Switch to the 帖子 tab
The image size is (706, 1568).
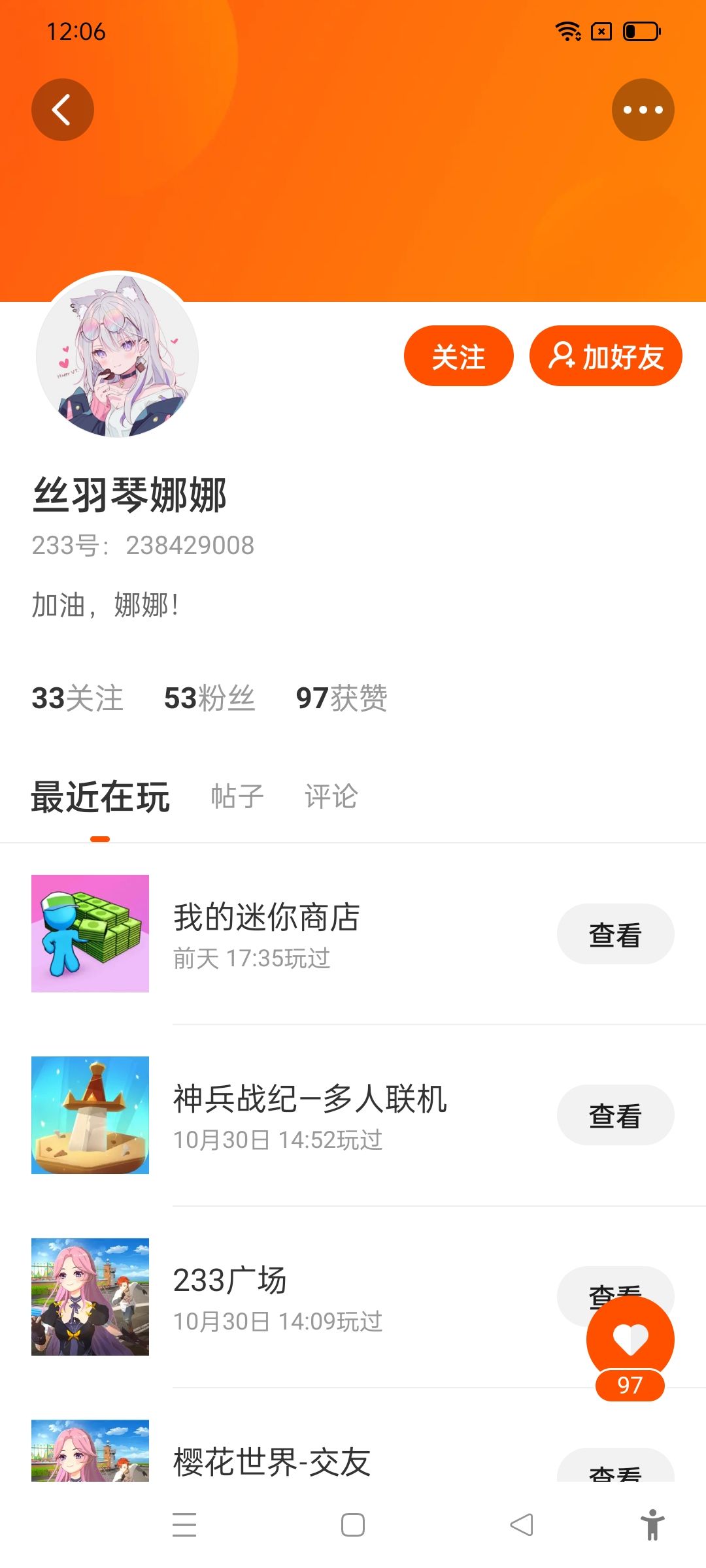pos(237,796)
